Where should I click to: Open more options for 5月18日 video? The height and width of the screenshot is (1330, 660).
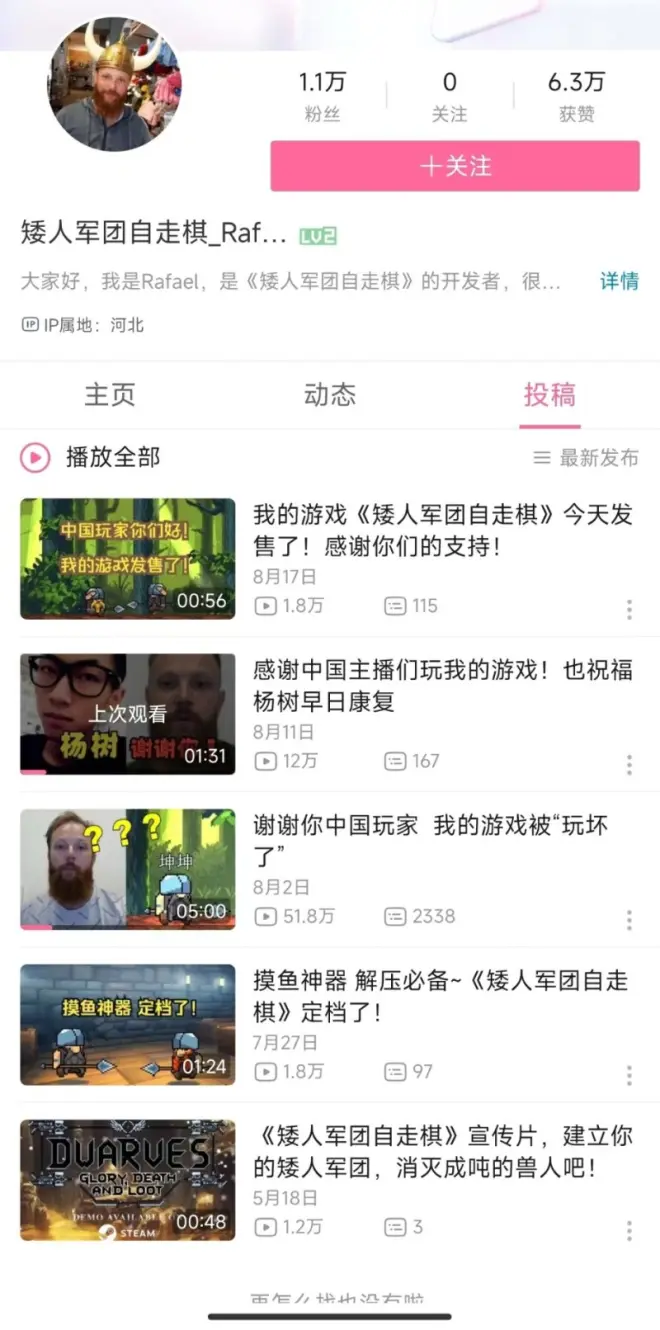[x=629, y=1230]
